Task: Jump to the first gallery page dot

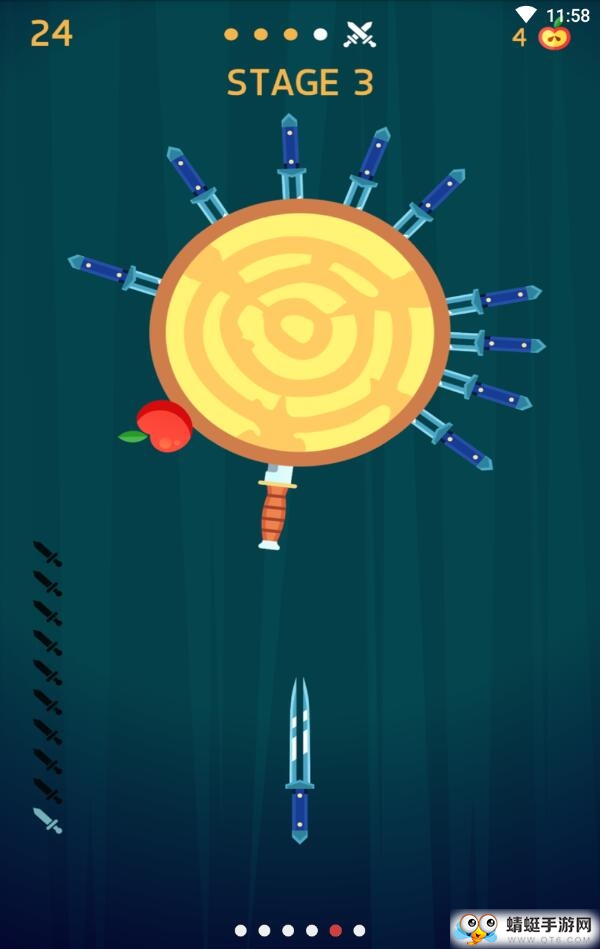Action: click(240, 930)
